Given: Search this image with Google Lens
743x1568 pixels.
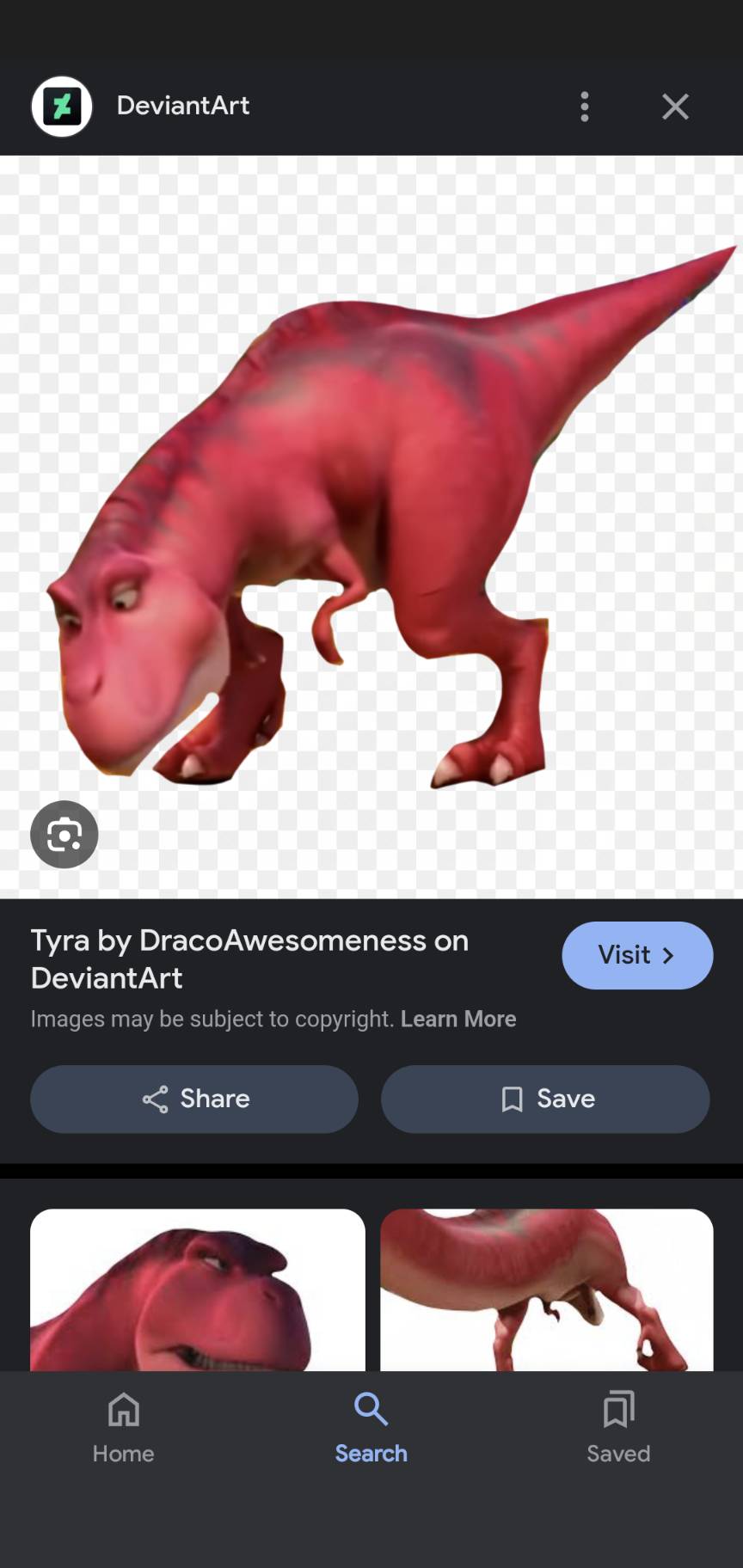Looking at the screenshot, I should (x=64, y=834).
